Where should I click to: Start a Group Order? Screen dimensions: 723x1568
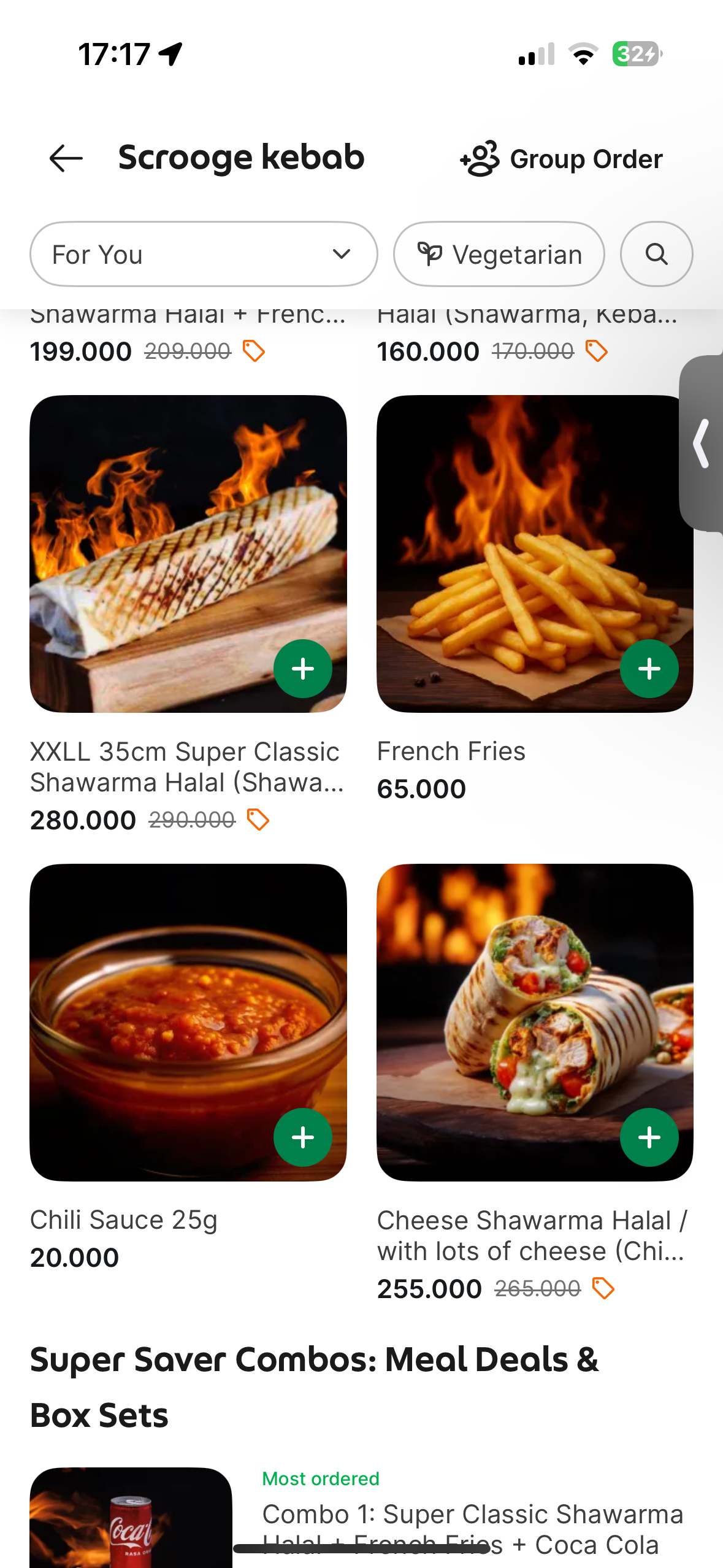point(561,159)
